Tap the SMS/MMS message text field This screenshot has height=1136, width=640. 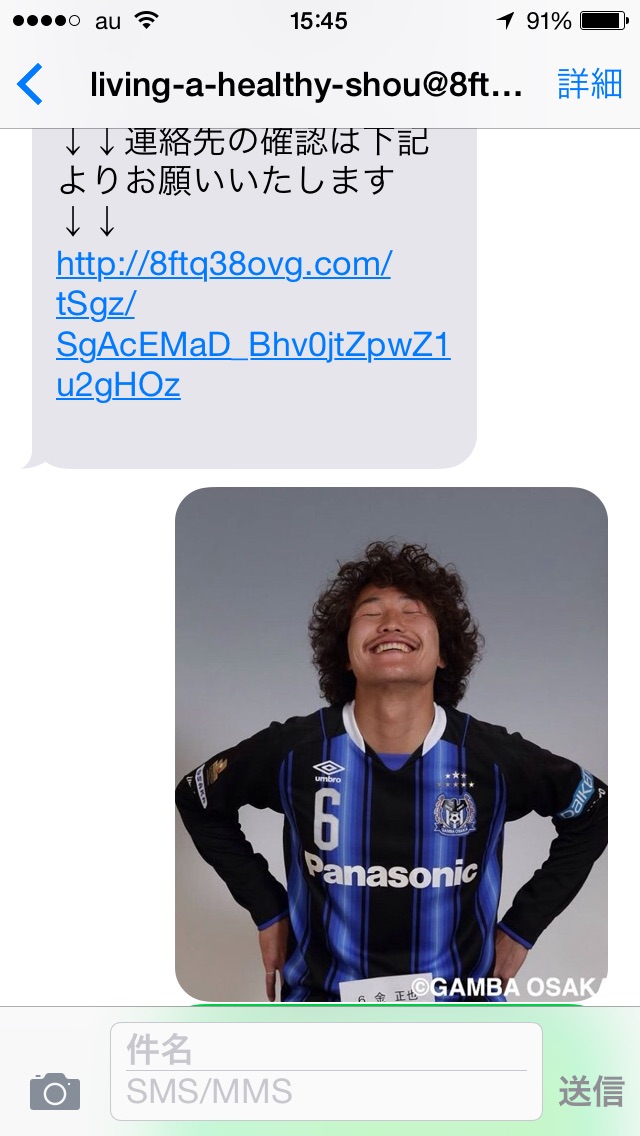click(x=326, y=1091)
